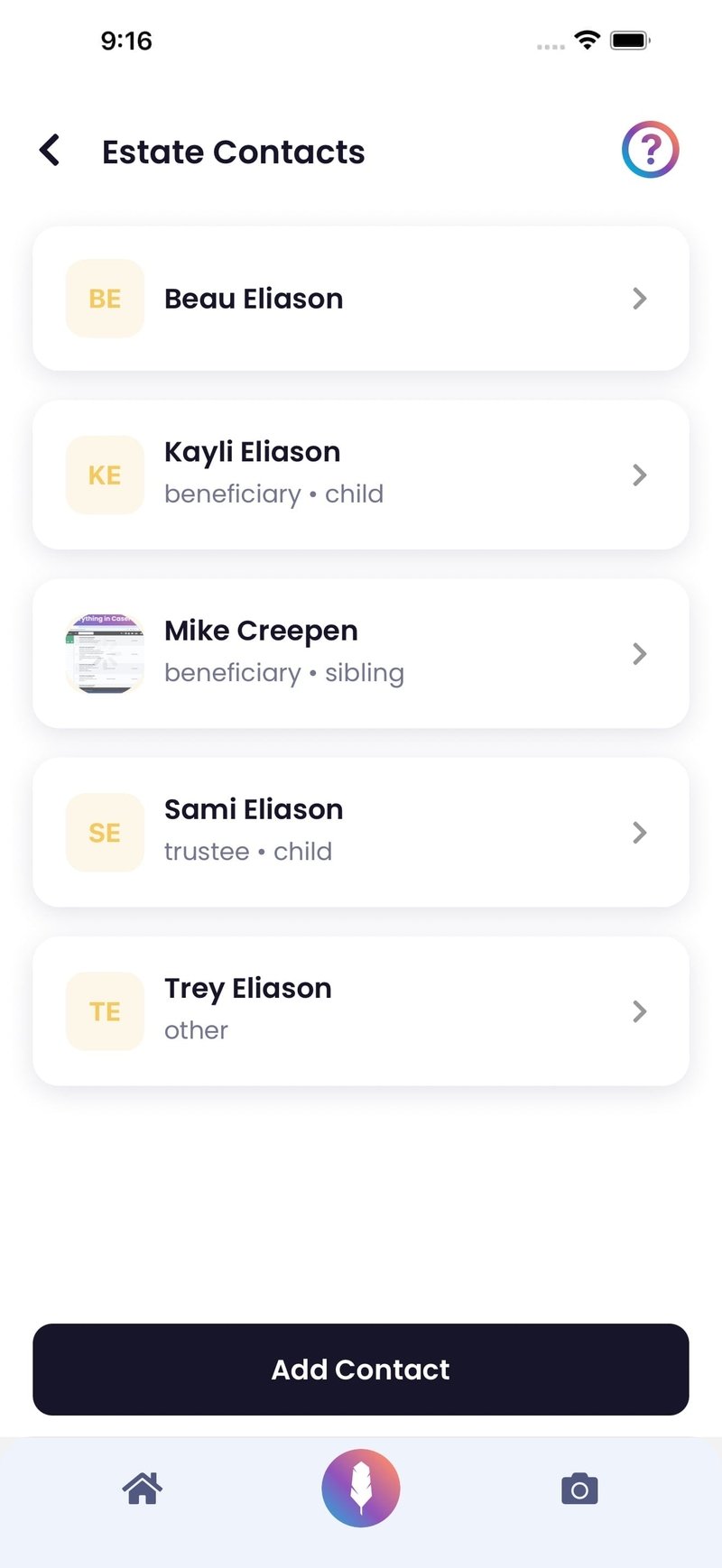Expand Mike Creepen's contact chevron

tap(639, 653)
